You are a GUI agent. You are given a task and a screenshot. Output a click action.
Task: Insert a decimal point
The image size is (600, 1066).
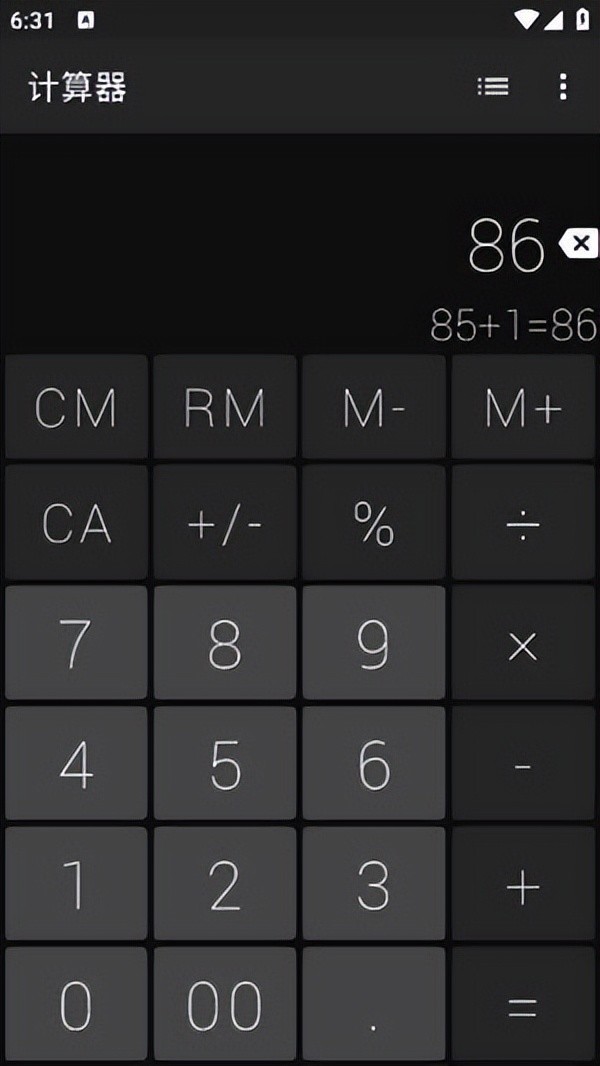tap(374, 1004)
